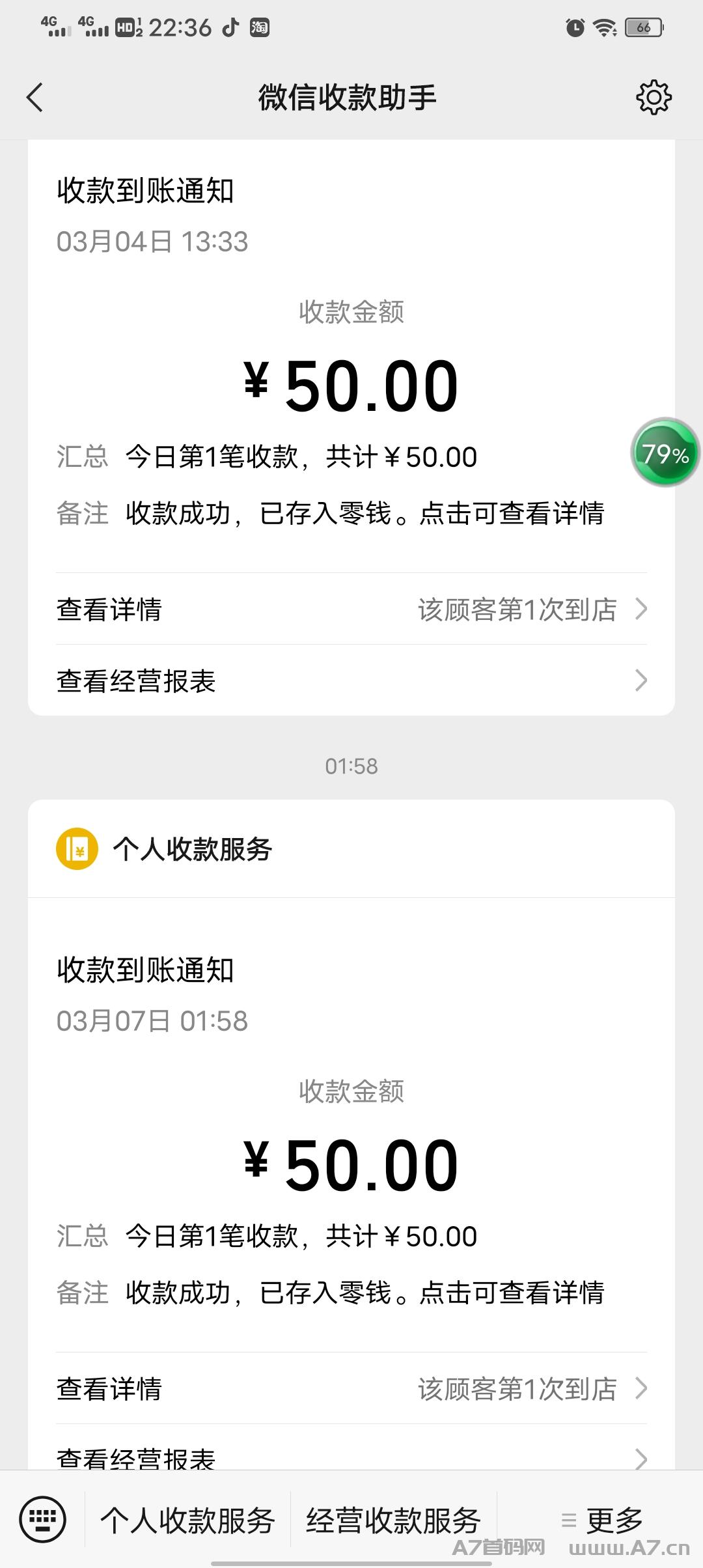703x1568 pixels.
Task: Open the 经营收款服务 bottom menu
Action: [393, 1520]
